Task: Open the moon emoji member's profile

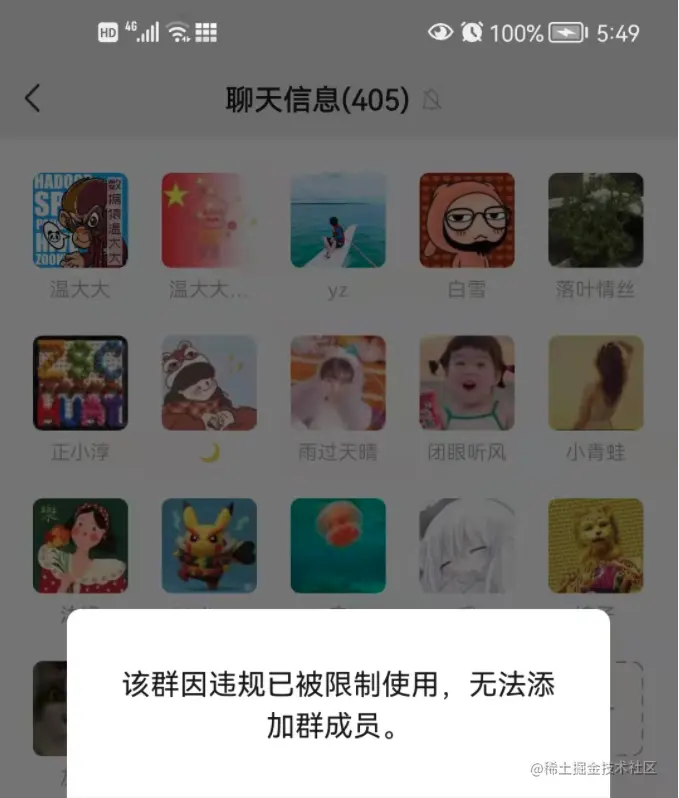Action: coord(209,383)
